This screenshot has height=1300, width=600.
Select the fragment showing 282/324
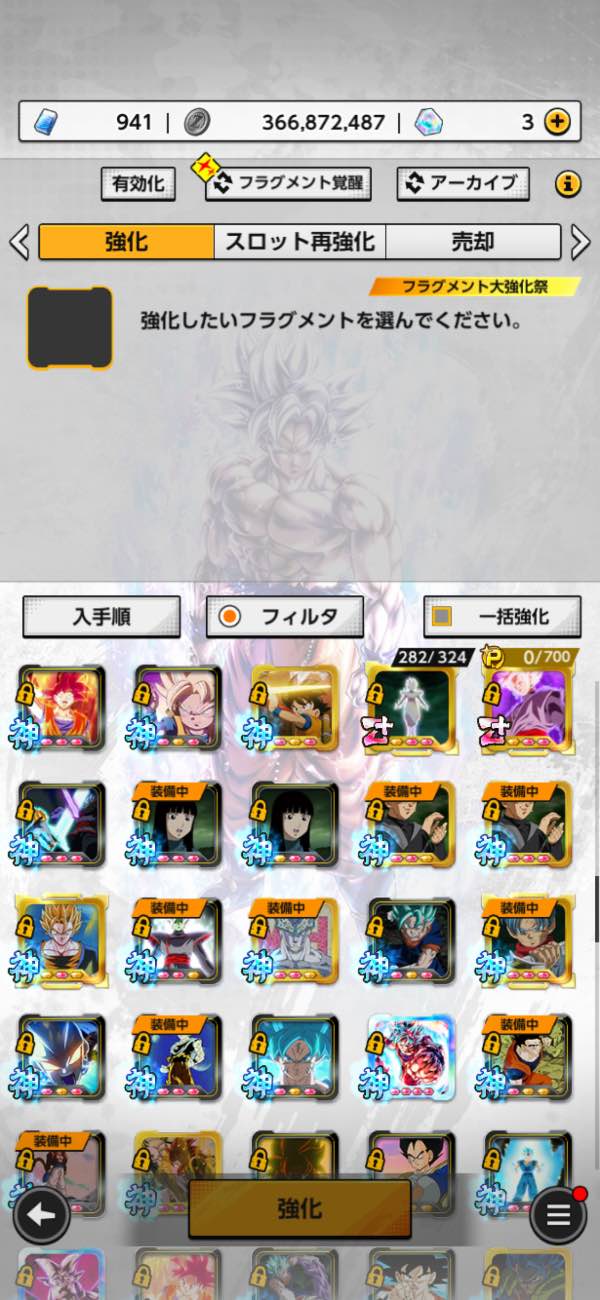click(x=410, y=705)
